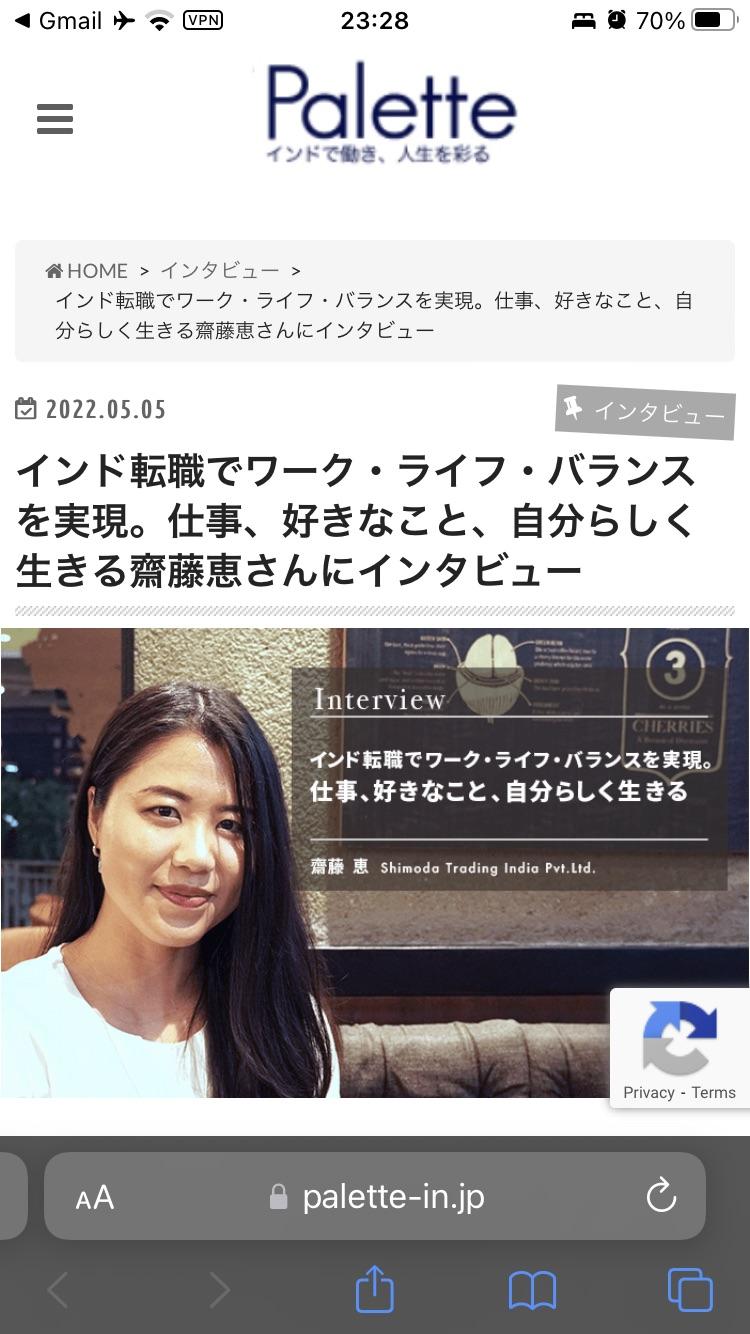Open インタビュー breadcrumb link
750x1334 pixels.
pyautogui.click(x=220, y=270)
